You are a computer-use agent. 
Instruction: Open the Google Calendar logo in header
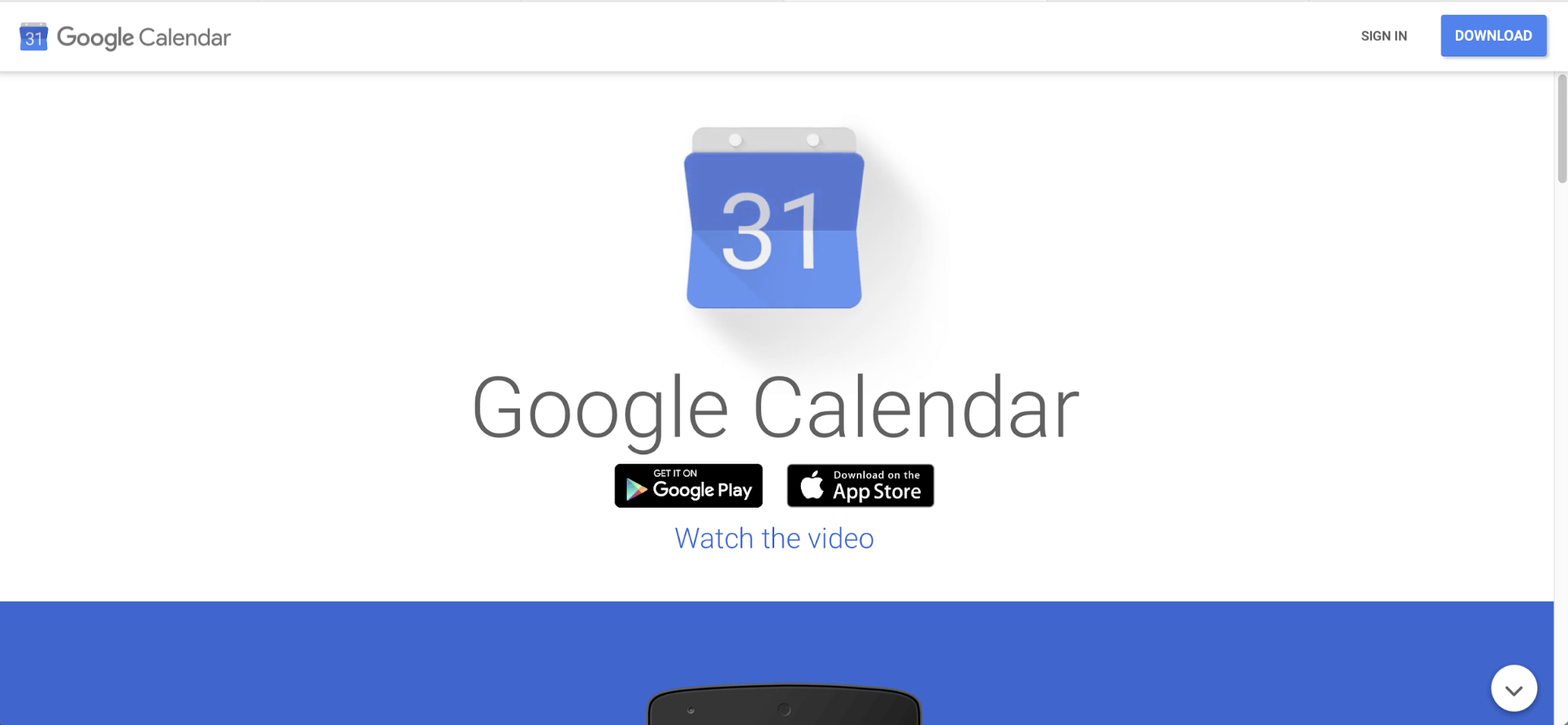tap(126, 37)
